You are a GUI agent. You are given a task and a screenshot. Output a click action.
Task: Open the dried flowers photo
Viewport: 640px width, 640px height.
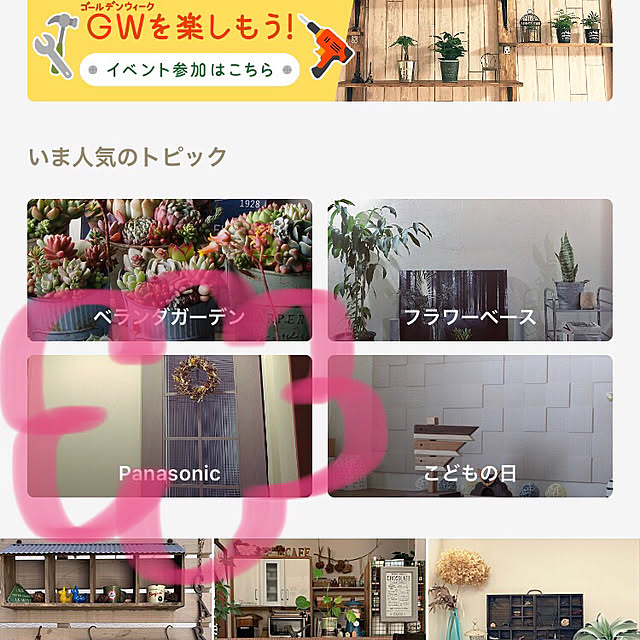pyautogui.click(x=533, y=590)
